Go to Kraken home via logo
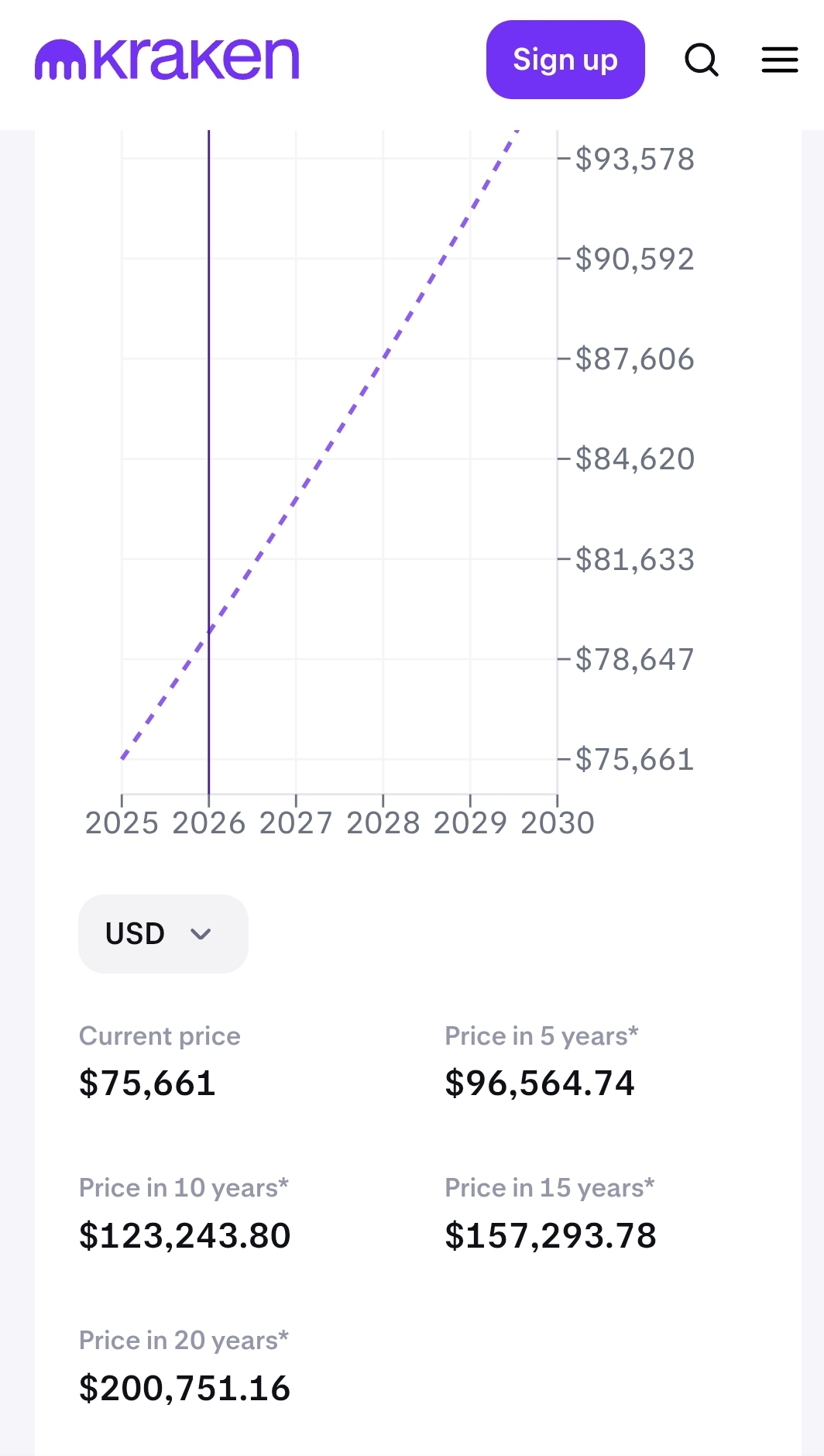This screenshot has height=1456, width=824. pos(167,60)
